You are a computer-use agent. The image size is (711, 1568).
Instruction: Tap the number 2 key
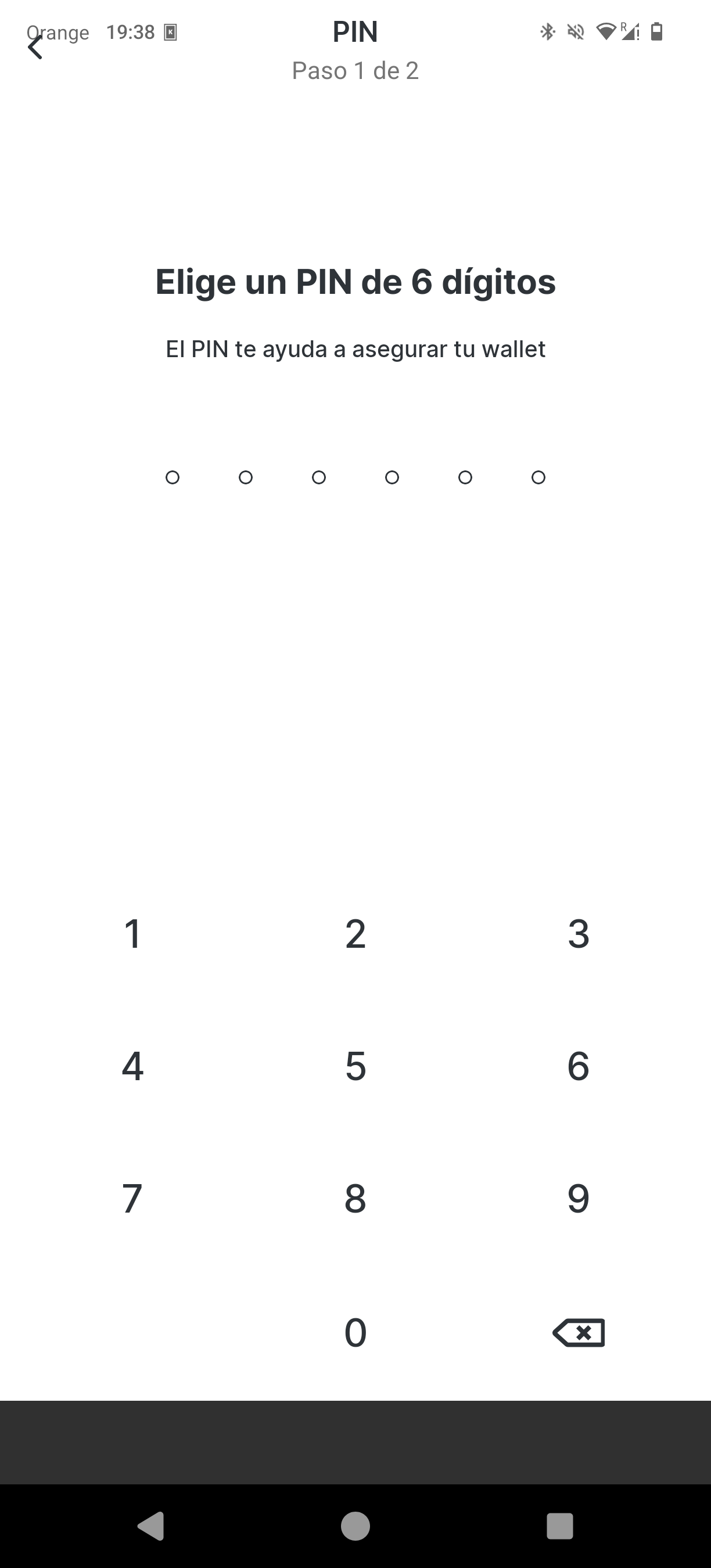355,934
